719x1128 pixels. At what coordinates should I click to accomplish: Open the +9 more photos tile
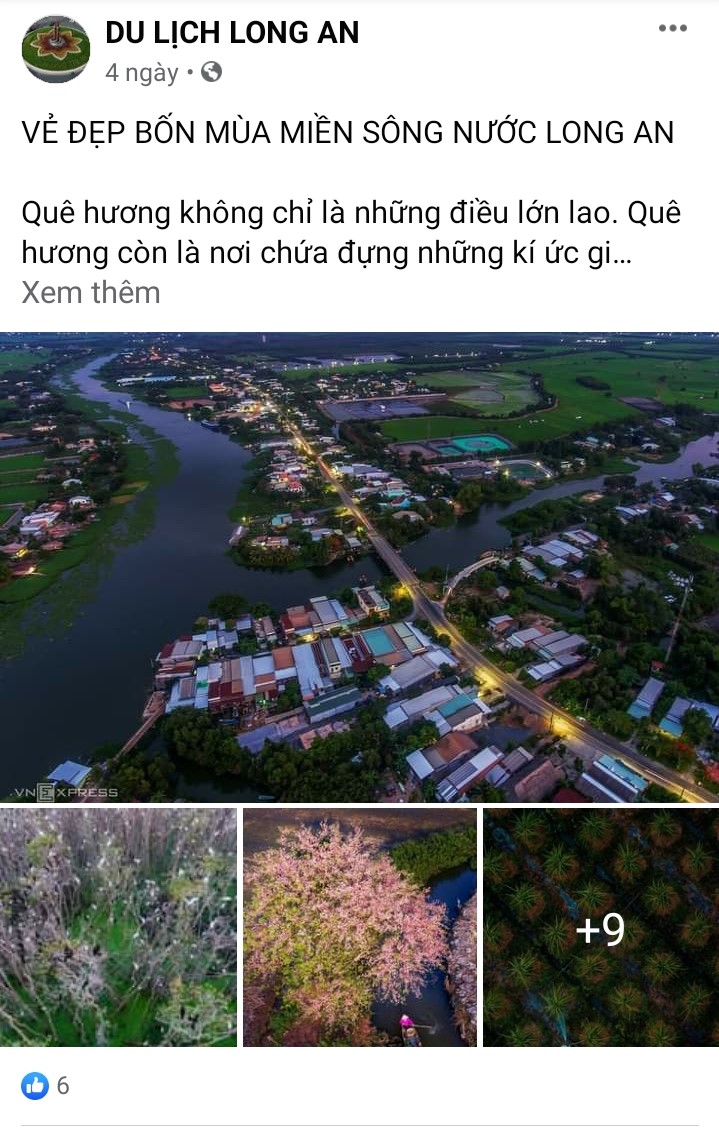(x=601, y=927)
